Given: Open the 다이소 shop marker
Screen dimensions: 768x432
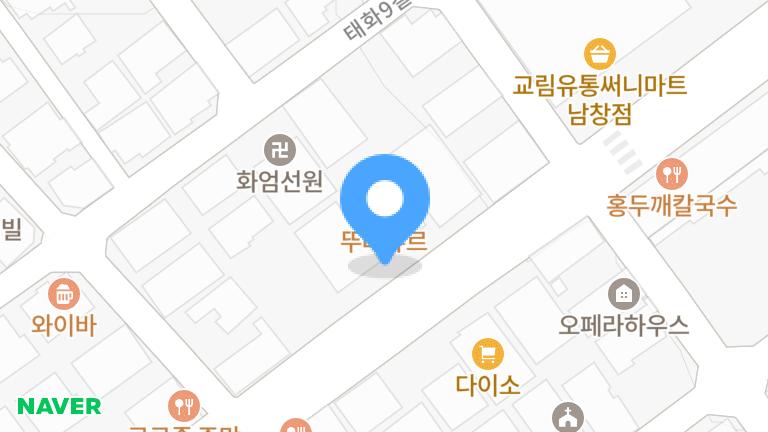Looking at the screenshot, I should click(x=487, y=354).
